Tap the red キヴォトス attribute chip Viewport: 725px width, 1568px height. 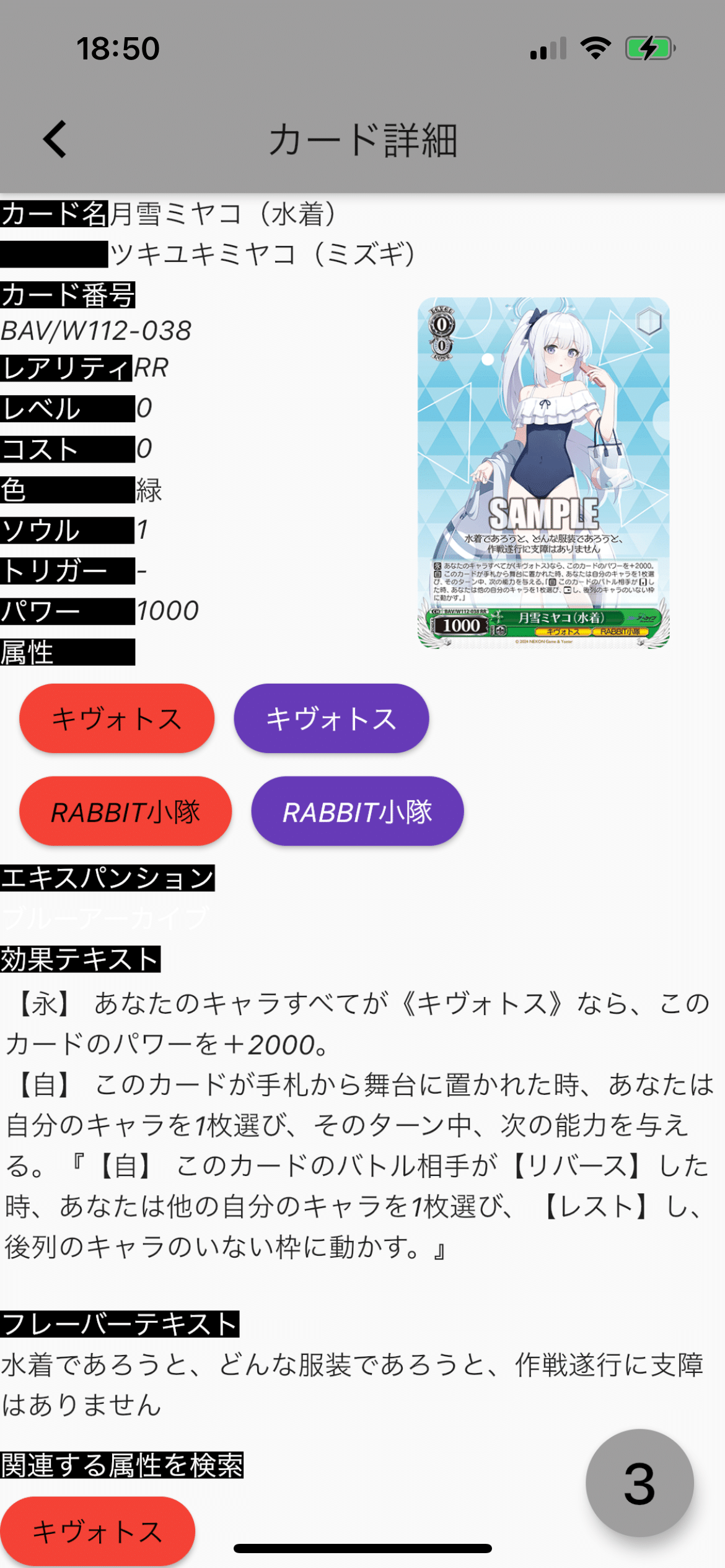[116, 718]
